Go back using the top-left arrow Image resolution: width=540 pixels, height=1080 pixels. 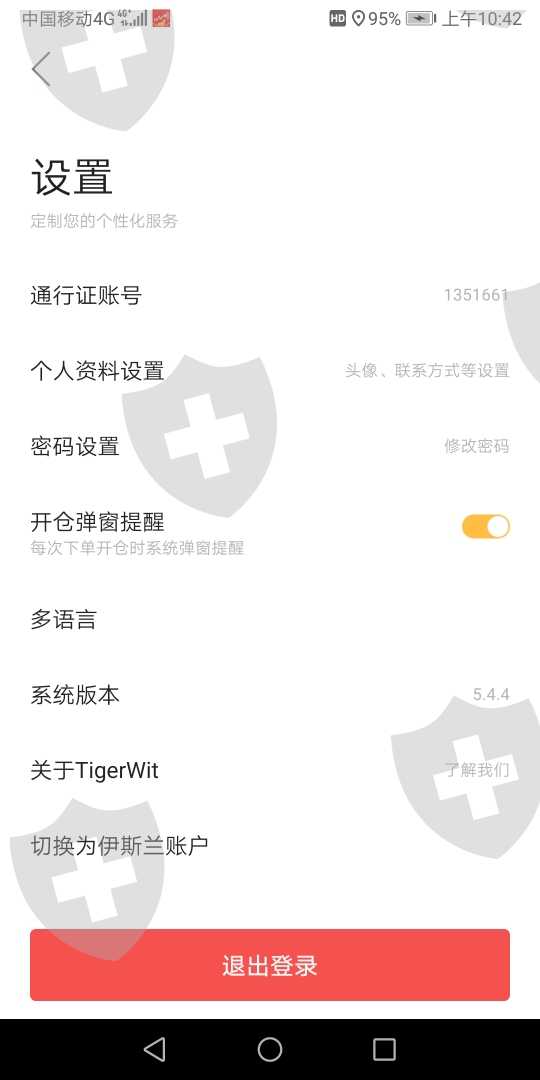tap(41, 70)
